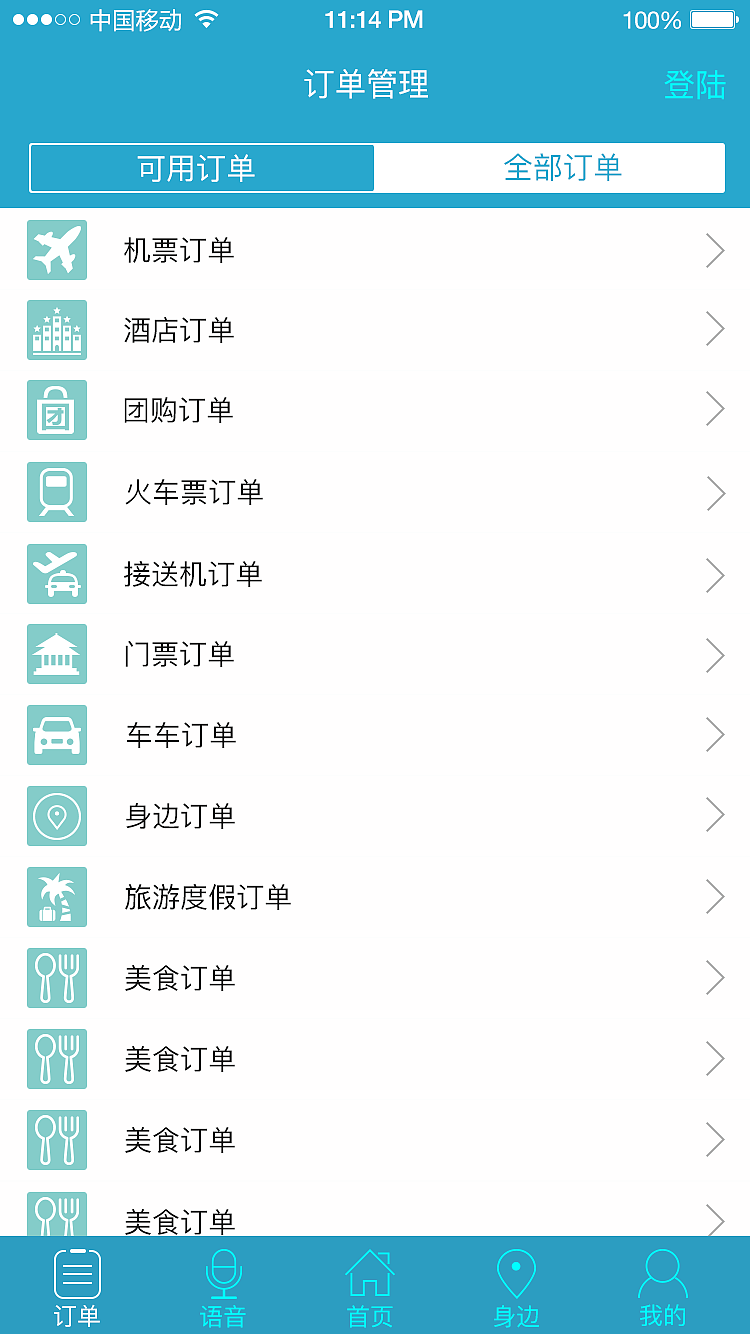
Task: Click the location pin icon beside 身边订单
Action: tap(57, 816)
